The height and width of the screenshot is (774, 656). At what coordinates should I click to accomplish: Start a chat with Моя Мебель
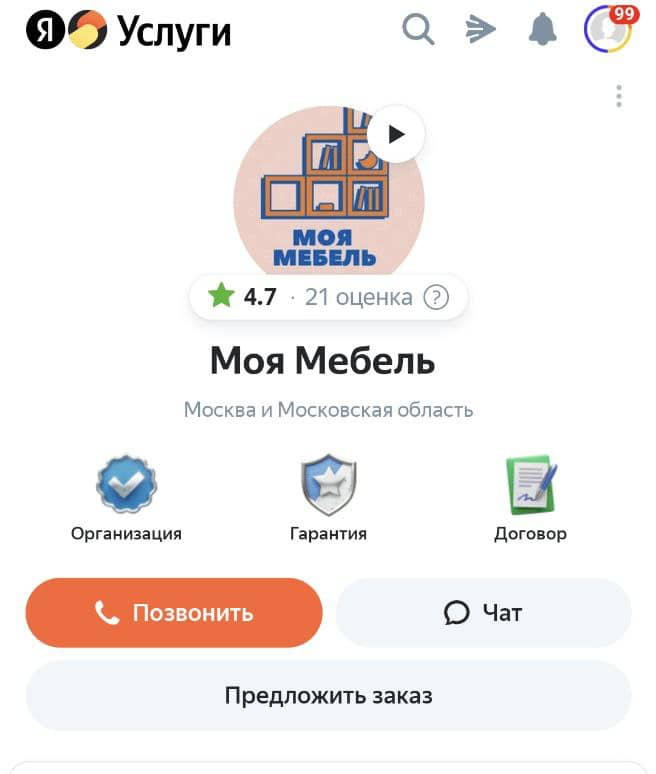(x=483, y=612)
